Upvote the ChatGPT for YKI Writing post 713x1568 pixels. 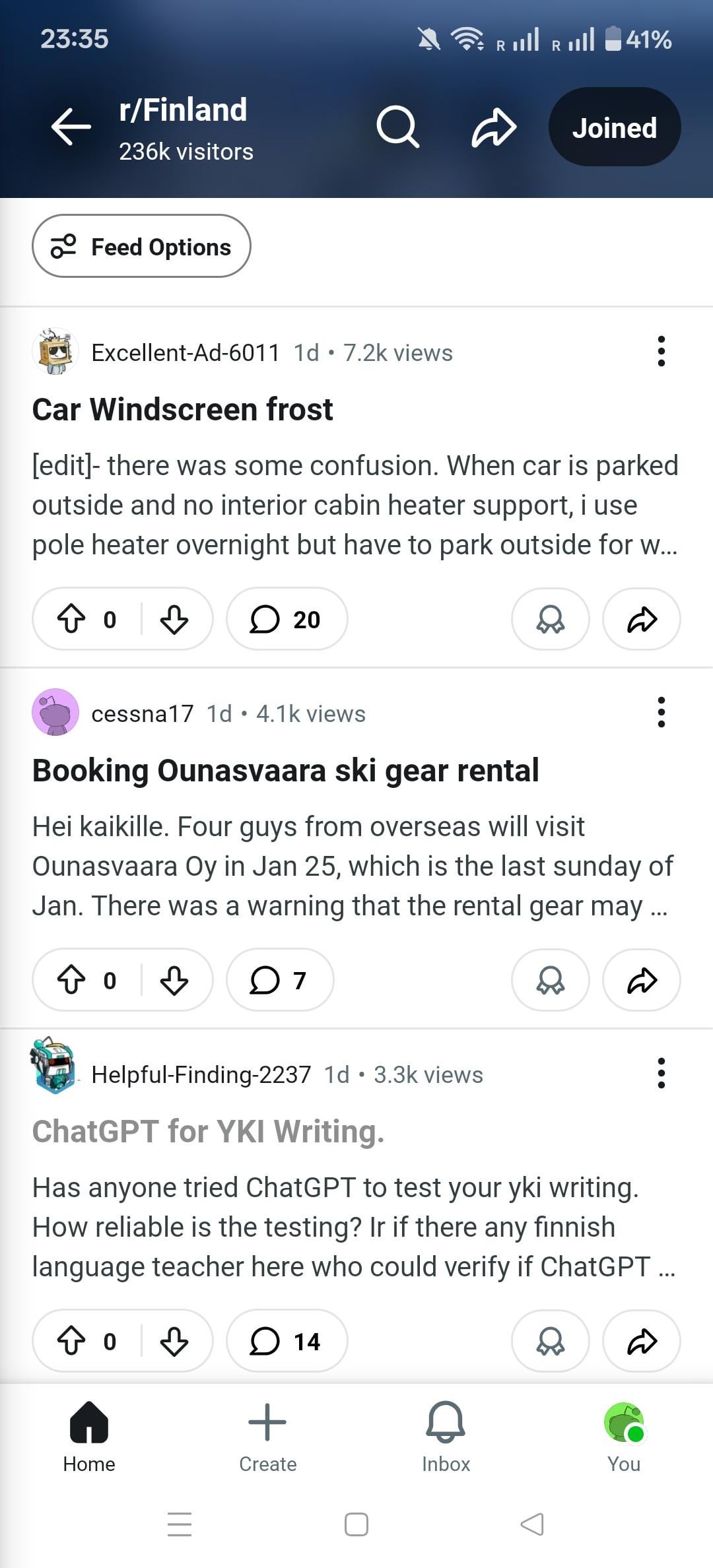click(x=71, y=1341)
